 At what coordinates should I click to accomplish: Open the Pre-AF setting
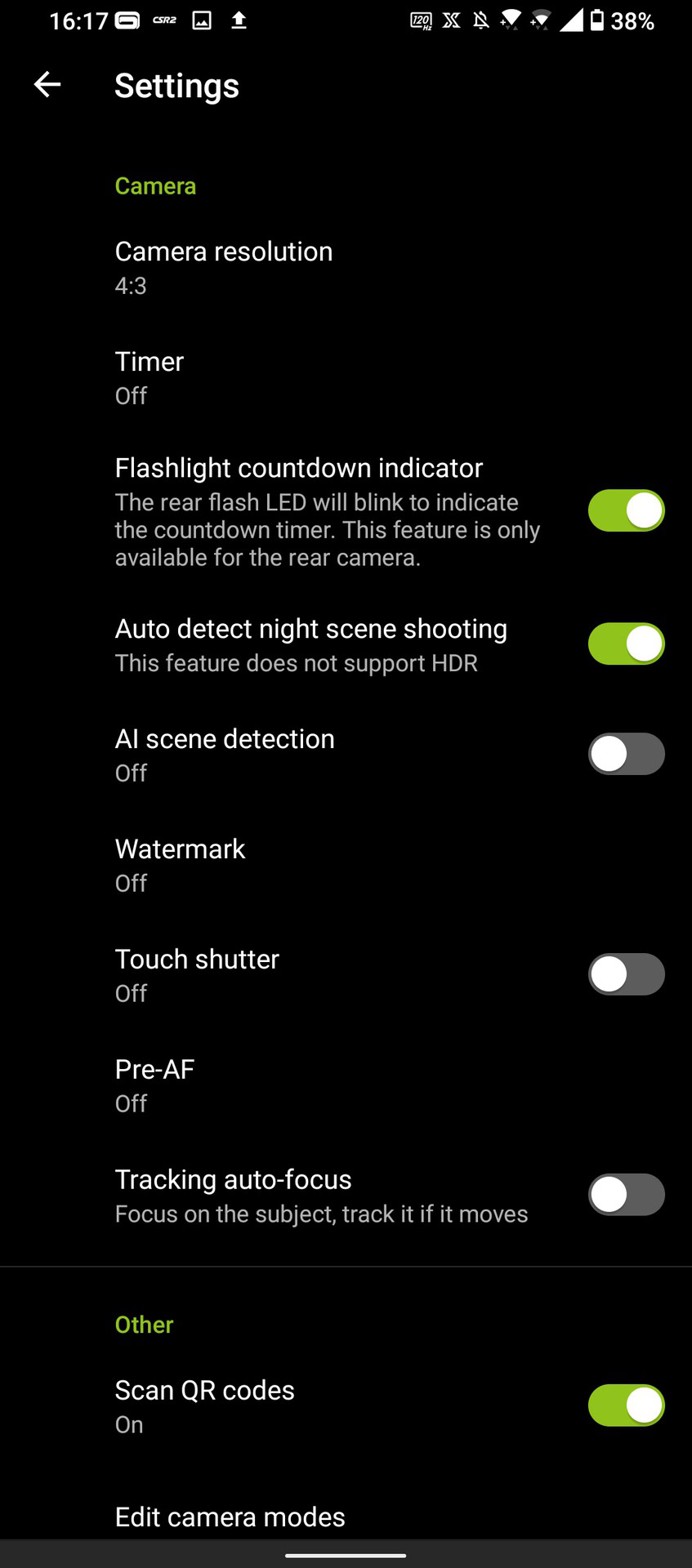pyautogui.click(x=155, y=1085)
